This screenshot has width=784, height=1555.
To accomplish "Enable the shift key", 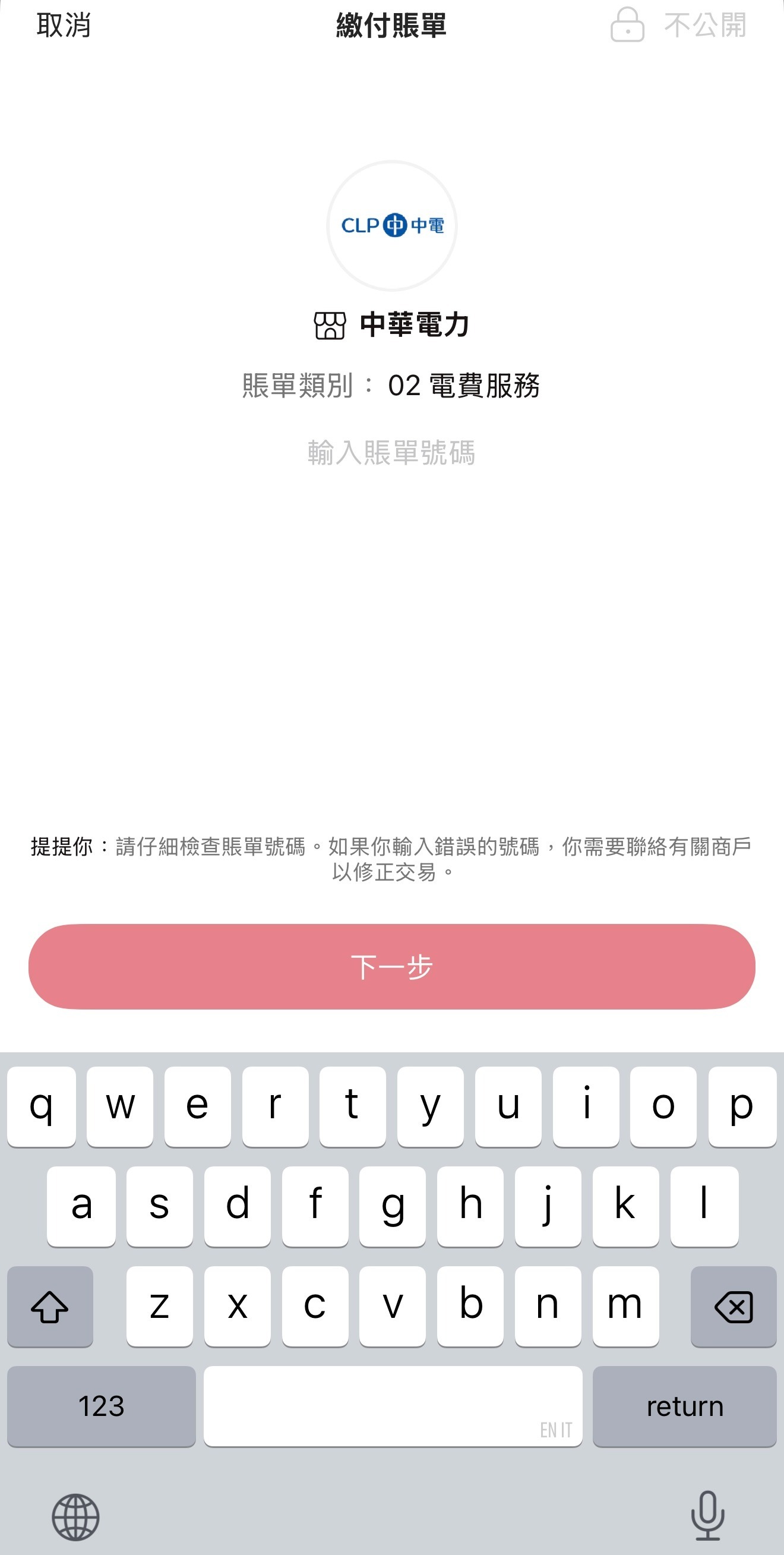I will [50, 1306].
